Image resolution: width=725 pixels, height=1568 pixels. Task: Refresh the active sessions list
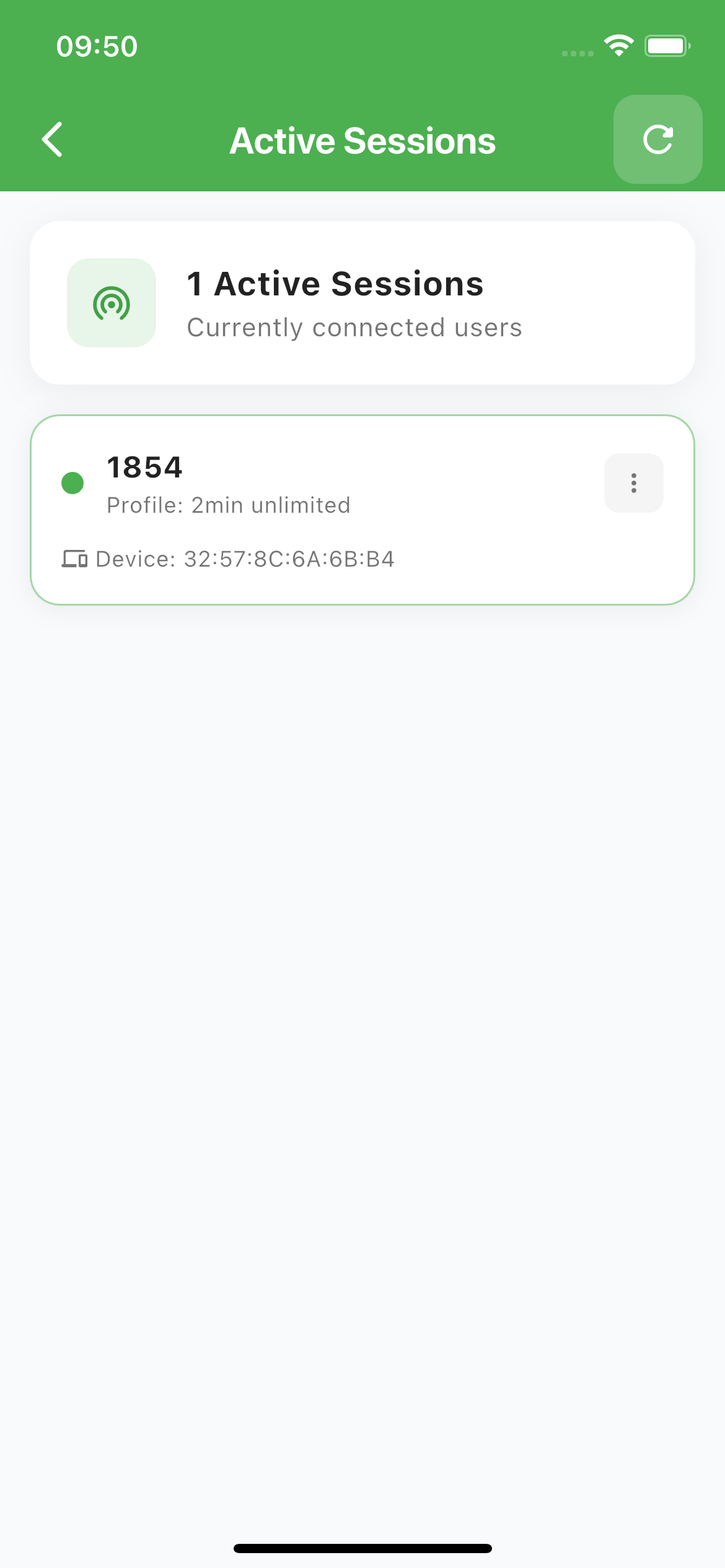(x=657, y=139)
